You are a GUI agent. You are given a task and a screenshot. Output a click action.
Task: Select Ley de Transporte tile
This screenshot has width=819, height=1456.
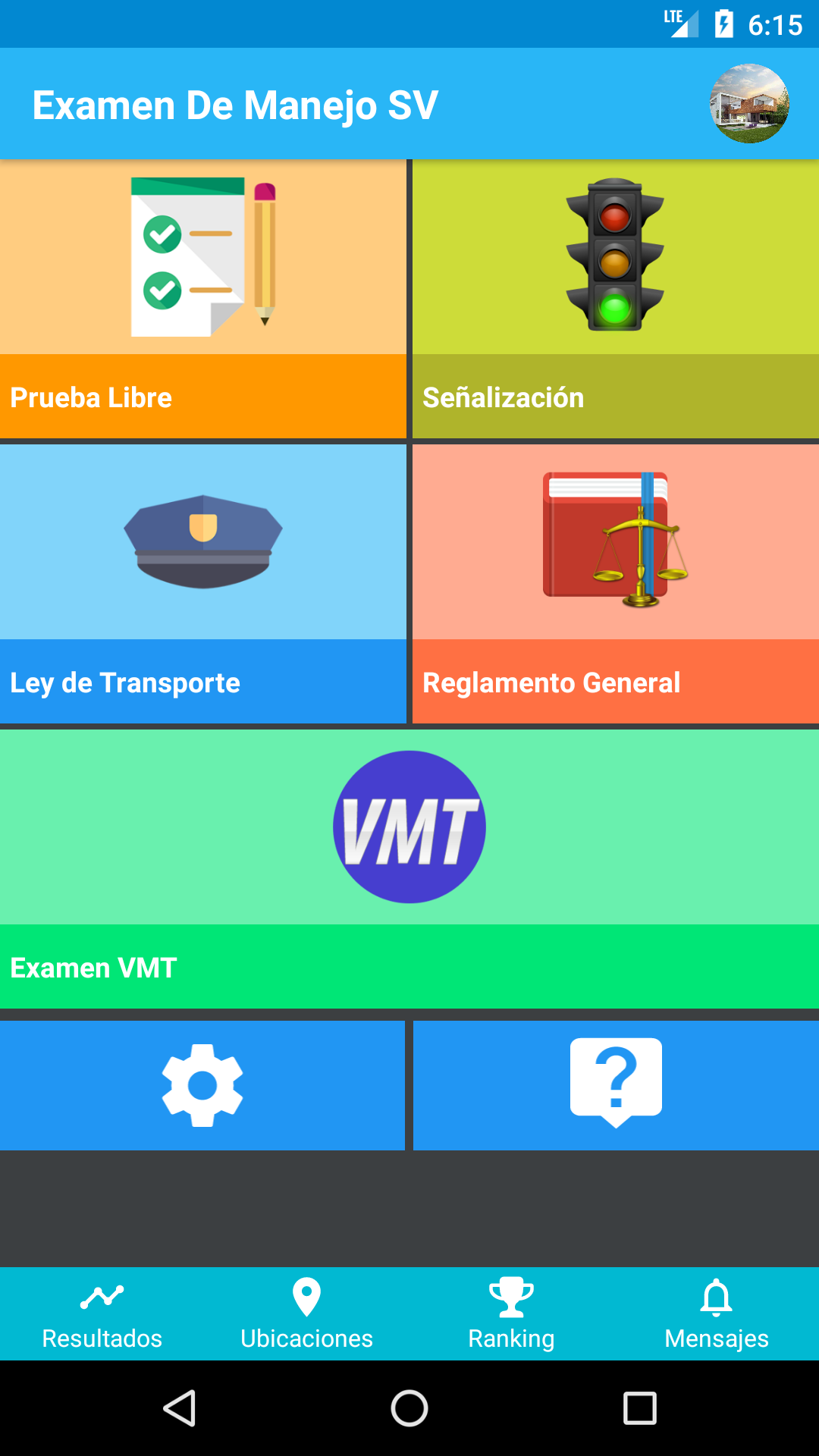(x=203, y=584)
